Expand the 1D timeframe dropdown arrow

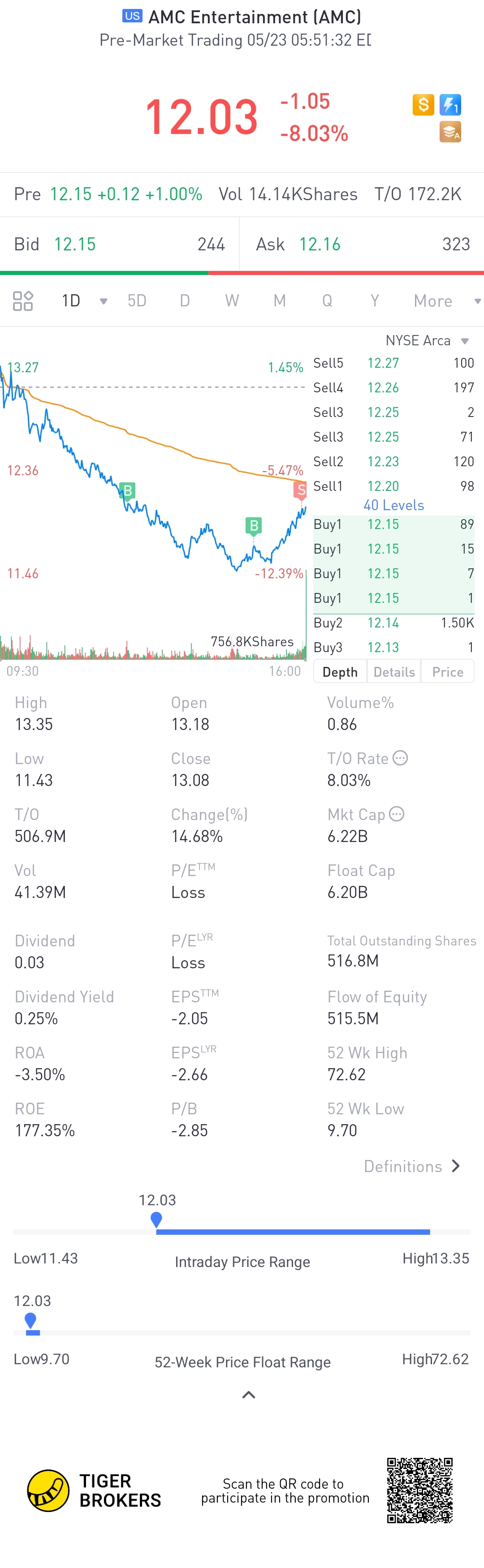[x=104, y=301]
